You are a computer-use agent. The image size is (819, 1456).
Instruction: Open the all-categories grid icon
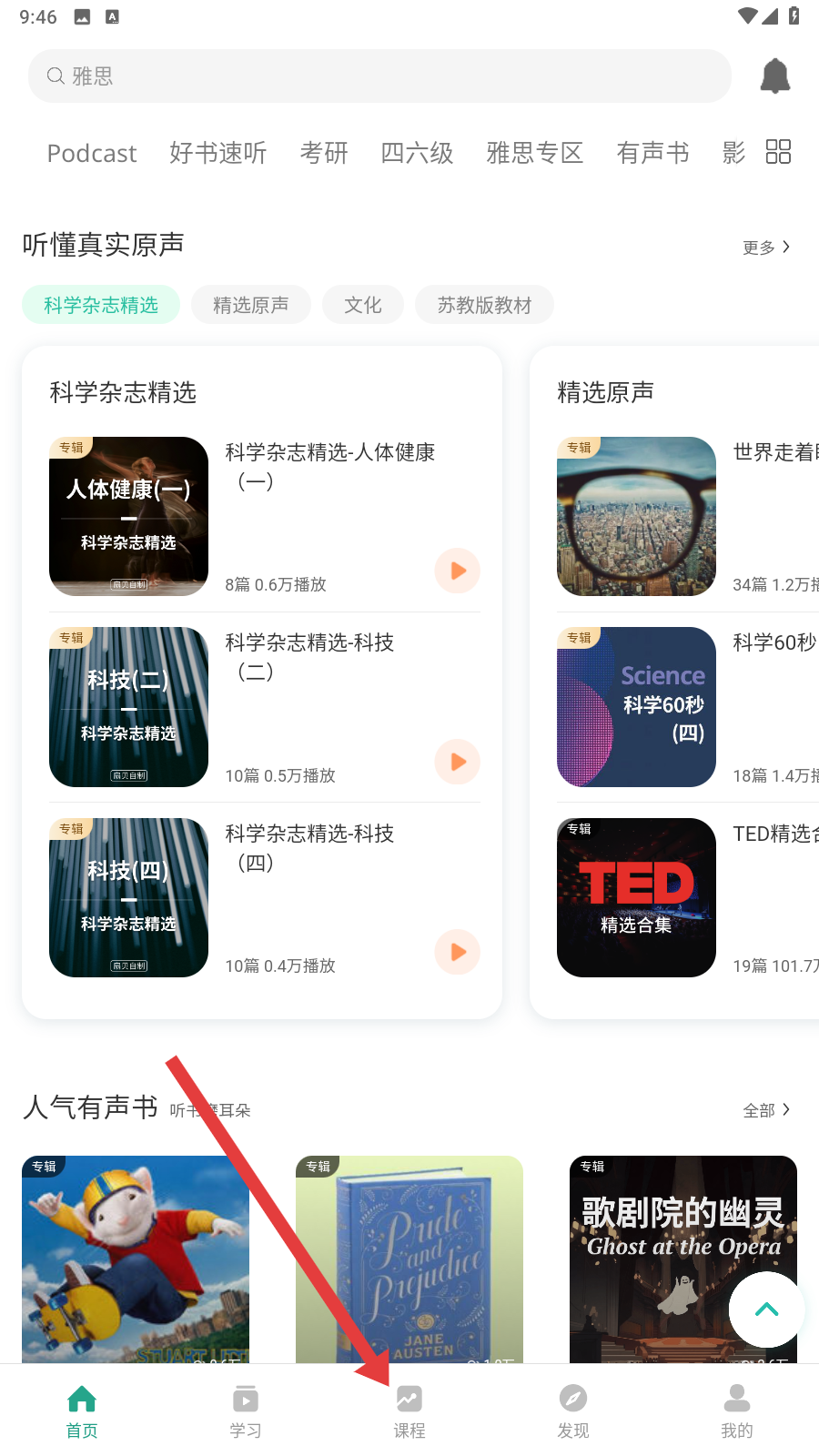coord(778,152)
